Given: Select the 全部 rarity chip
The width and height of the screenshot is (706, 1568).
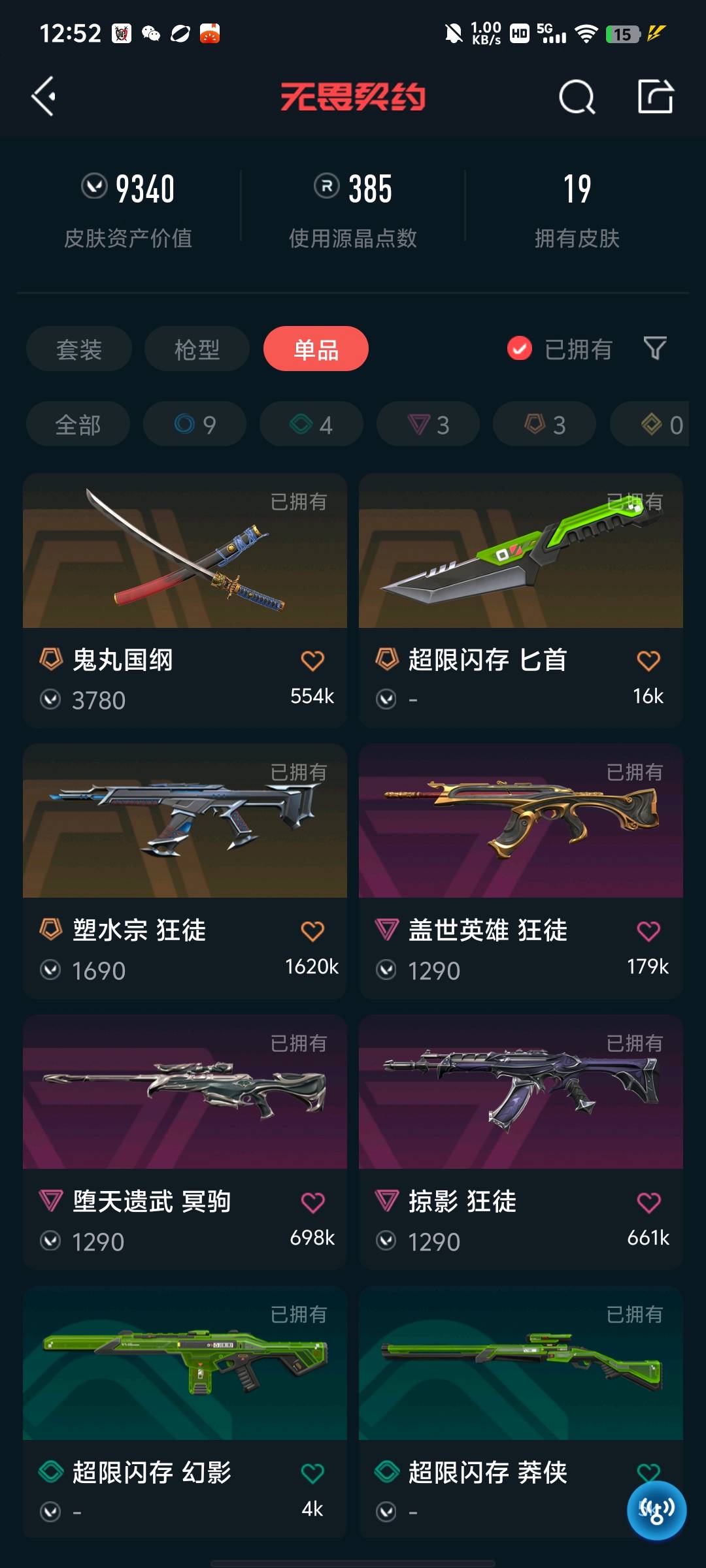Looking at the screenshot, I should coord(78,425).
